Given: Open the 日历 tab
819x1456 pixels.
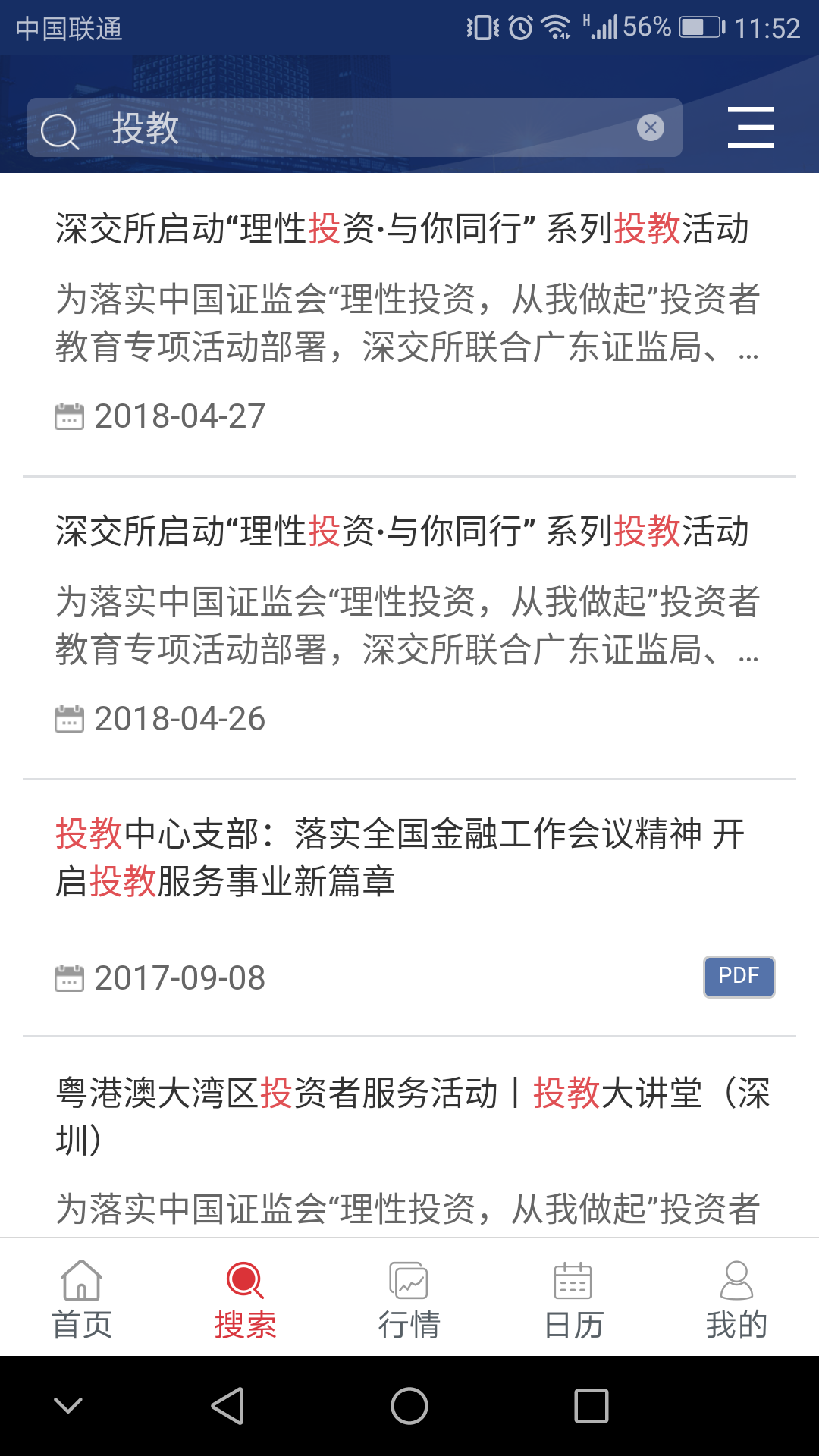Looking at the screenshot, I should pos(573,1300).
